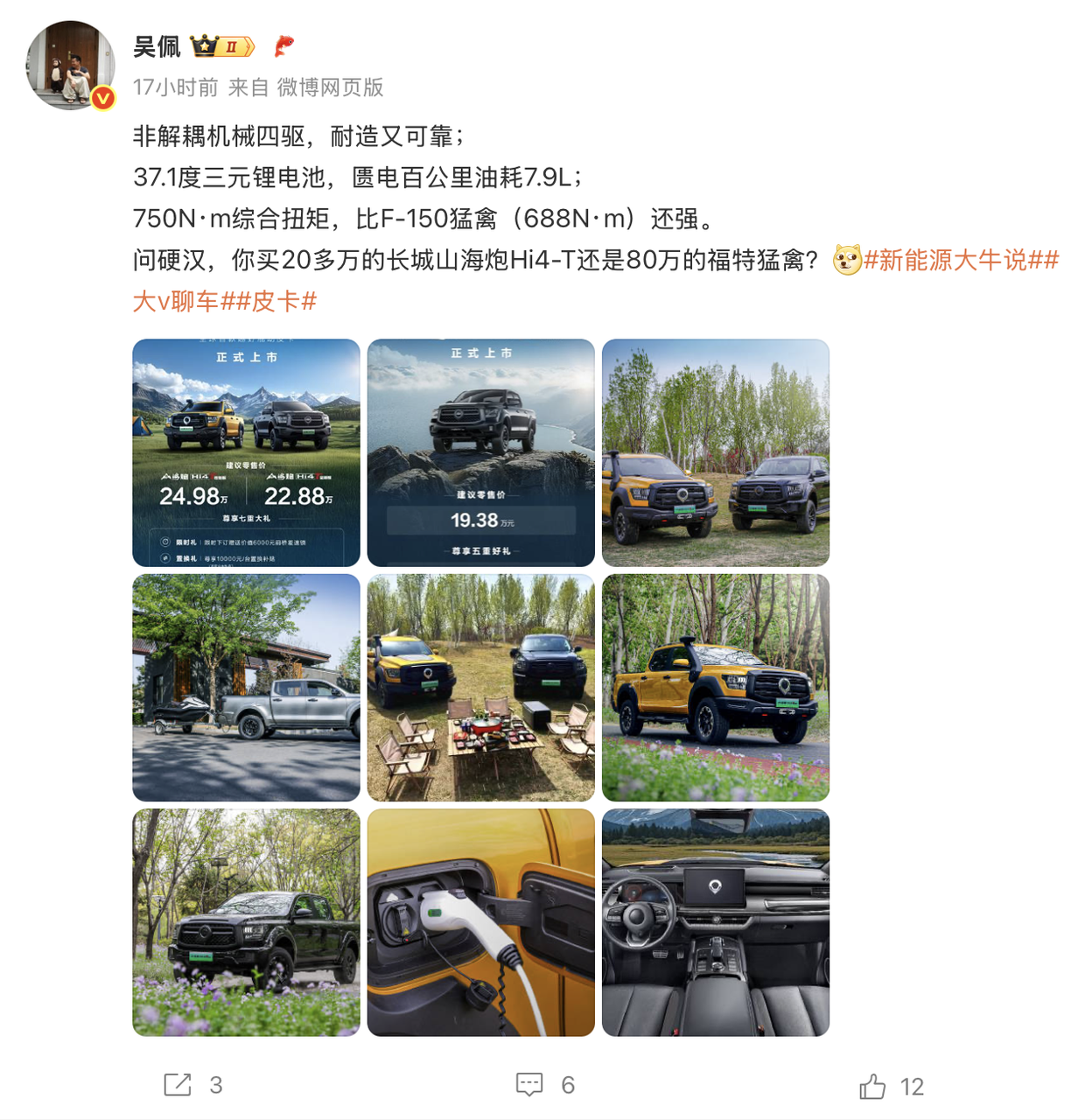Image resolution: width=1092 pixels, height=1120 pixels.
Task: View silver pickup towing jet ski photo
Action: (x=246, y=687)
